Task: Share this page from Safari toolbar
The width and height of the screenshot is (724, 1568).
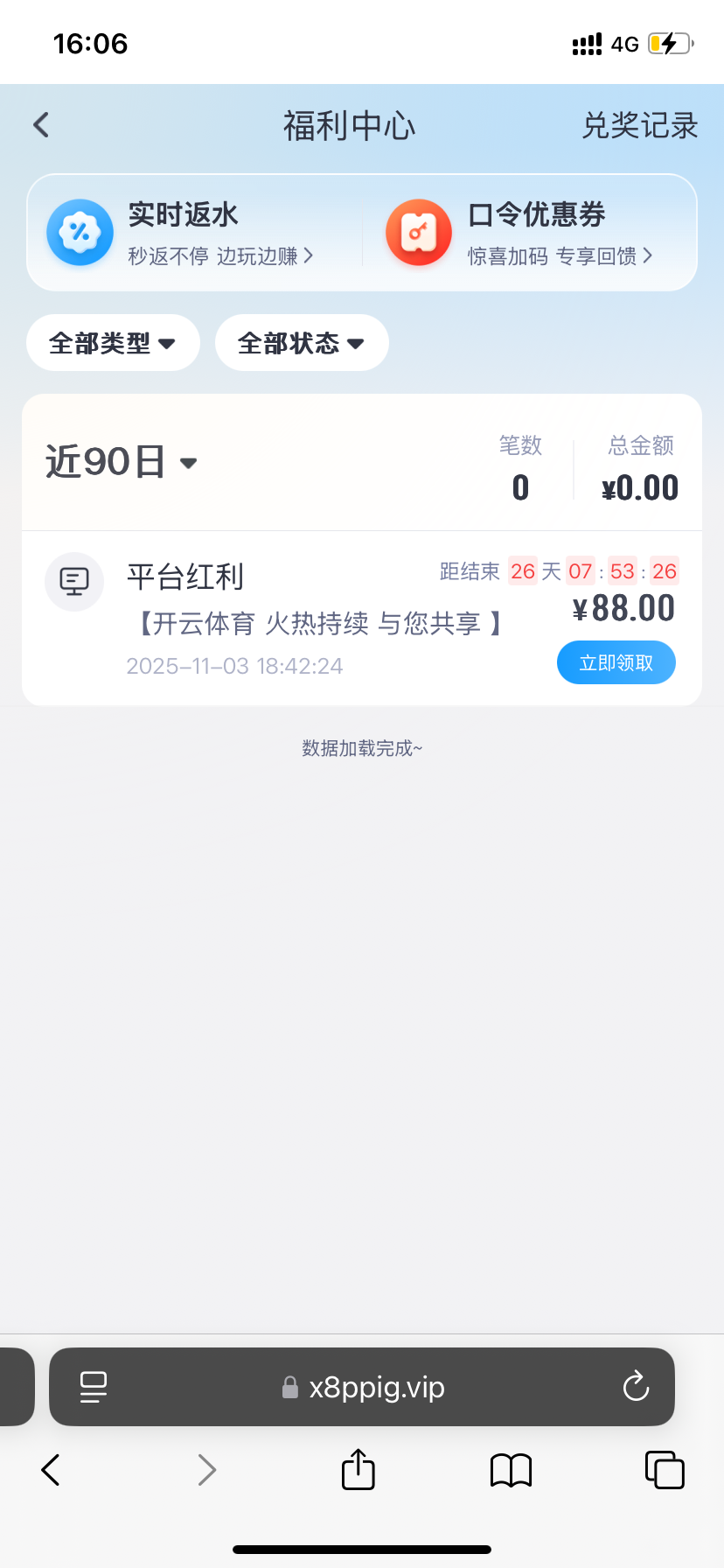Action: (x=358, y=1470)
